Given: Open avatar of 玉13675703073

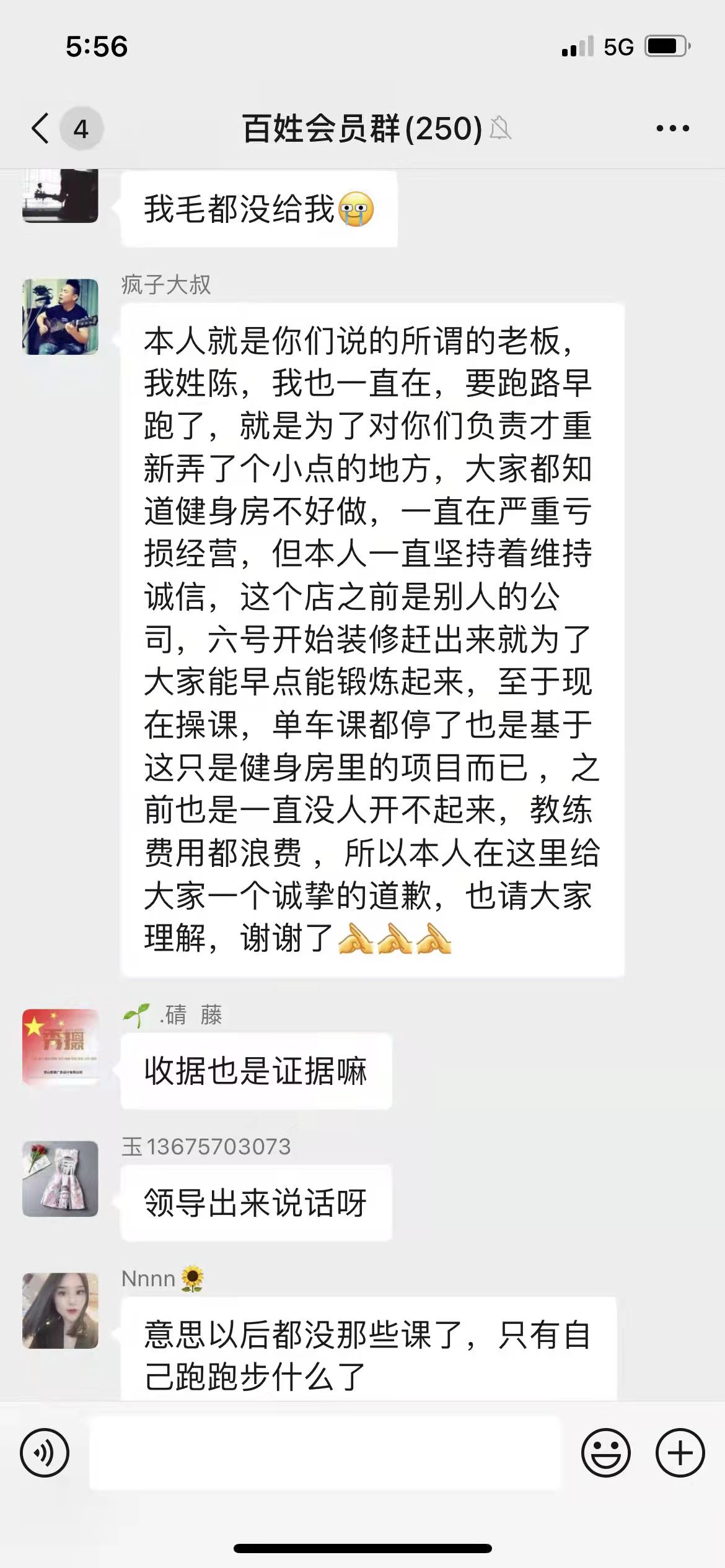Looking at the screenshot, I should tap(60, 1178).
